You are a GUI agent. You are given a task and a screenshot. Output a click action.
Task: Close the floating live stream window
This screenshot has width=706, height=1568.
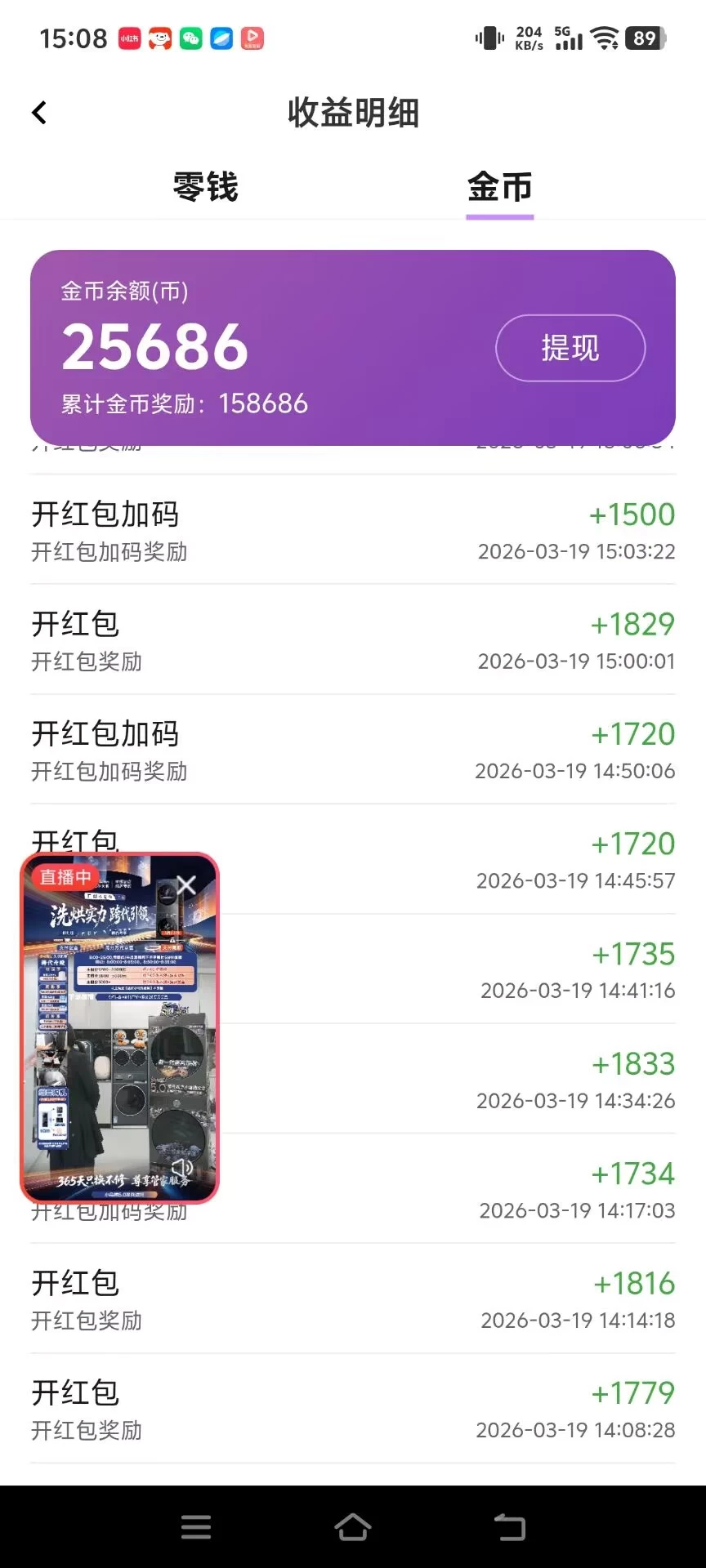[x=186, y=885]
